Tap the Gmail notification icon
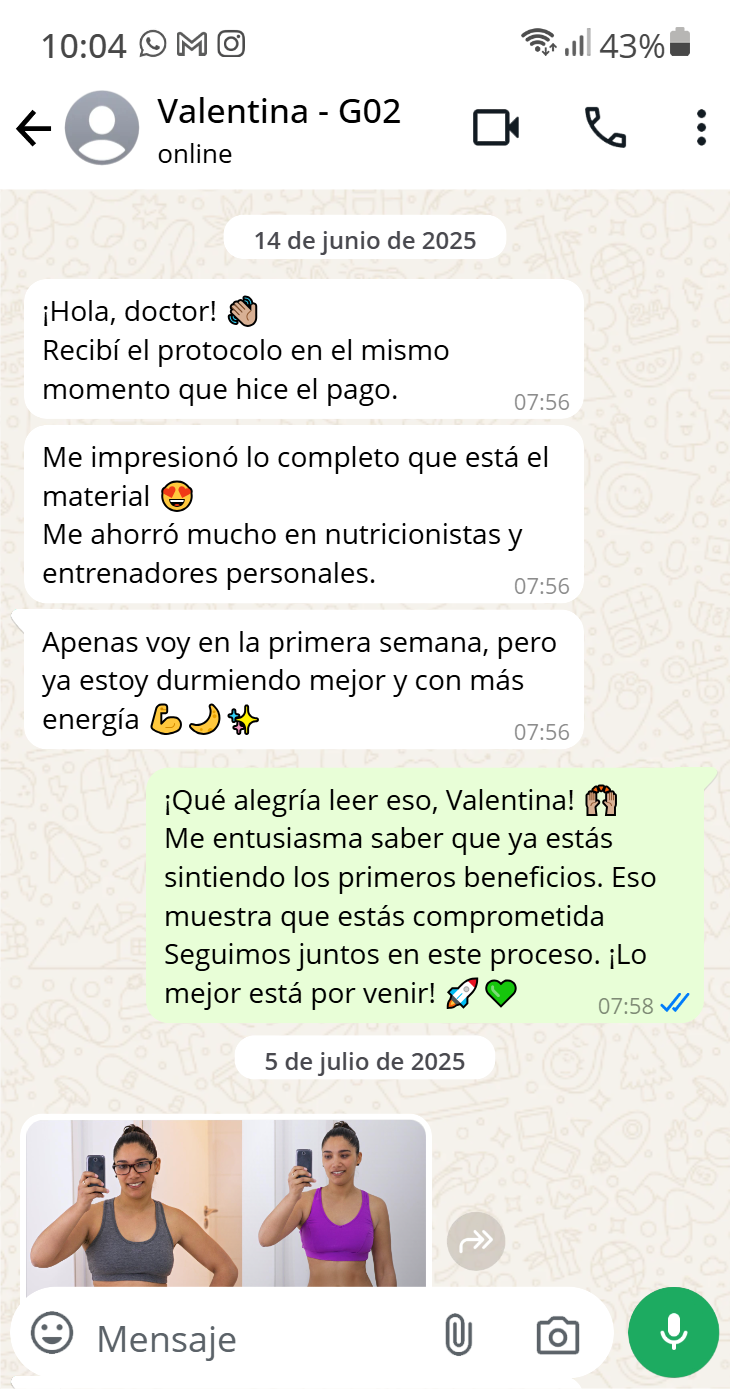730x1390 pixels. coord(192,44)
